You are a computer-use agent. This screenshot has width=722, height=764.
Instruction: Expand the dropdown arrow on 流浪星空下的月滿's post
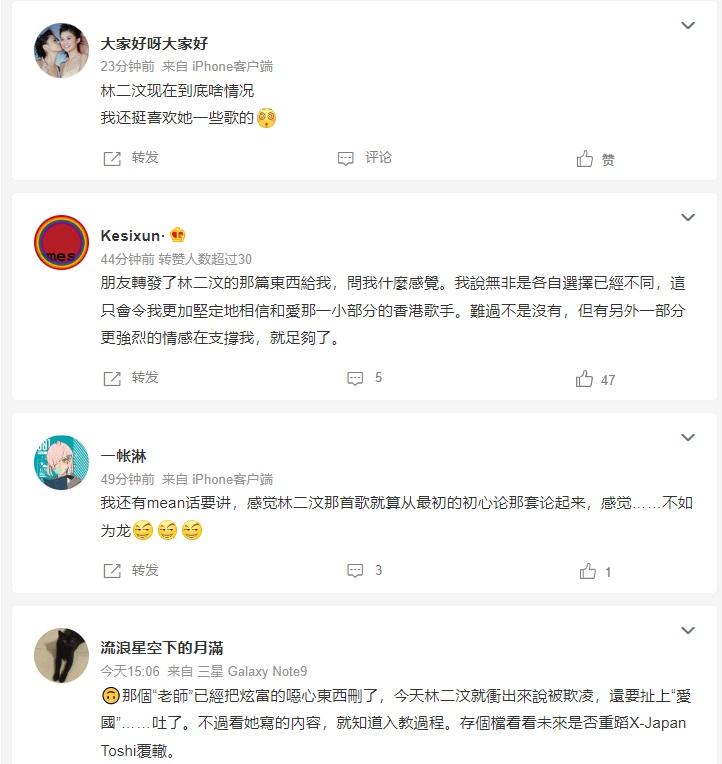pos(688,630)
